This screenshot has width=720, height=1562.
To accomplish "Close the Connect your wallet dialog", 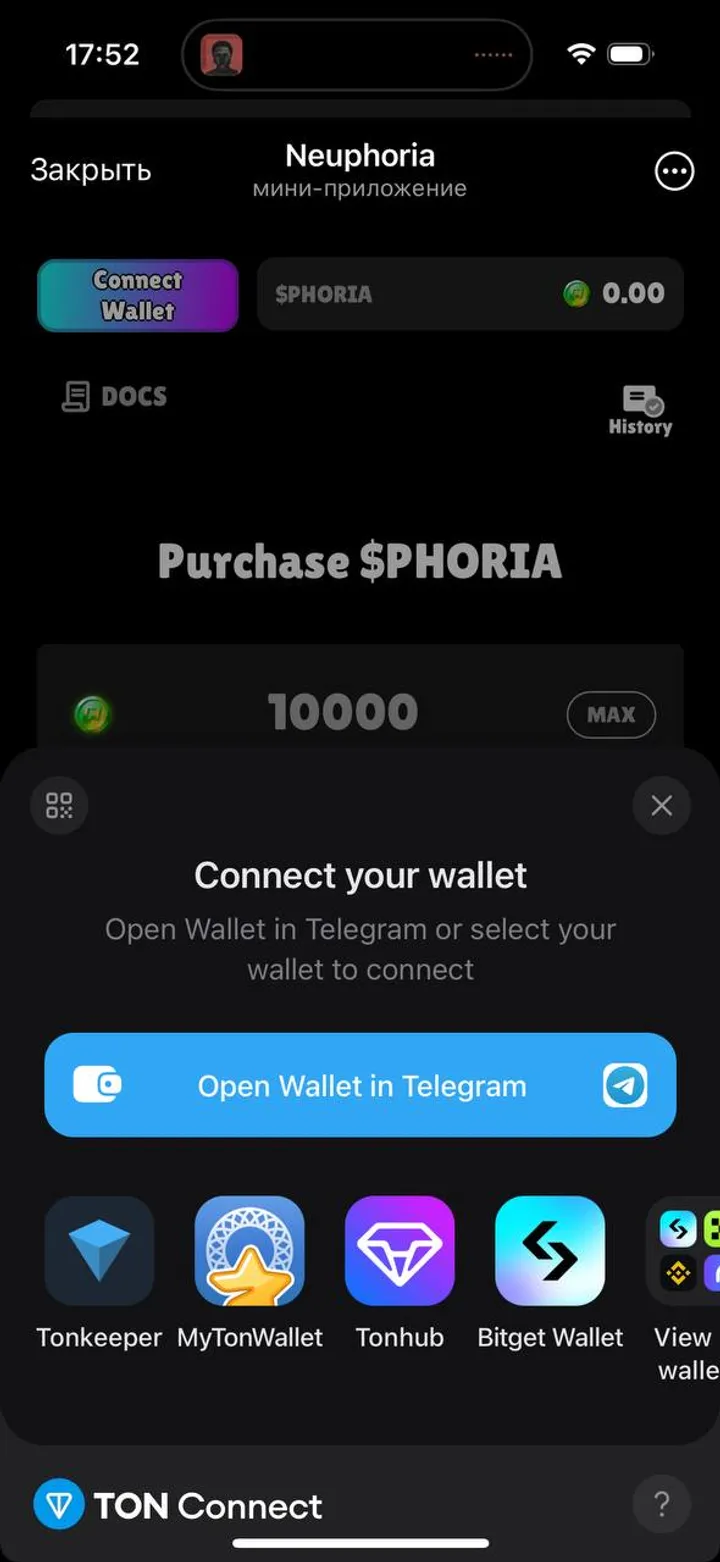I will click(661, 806).
